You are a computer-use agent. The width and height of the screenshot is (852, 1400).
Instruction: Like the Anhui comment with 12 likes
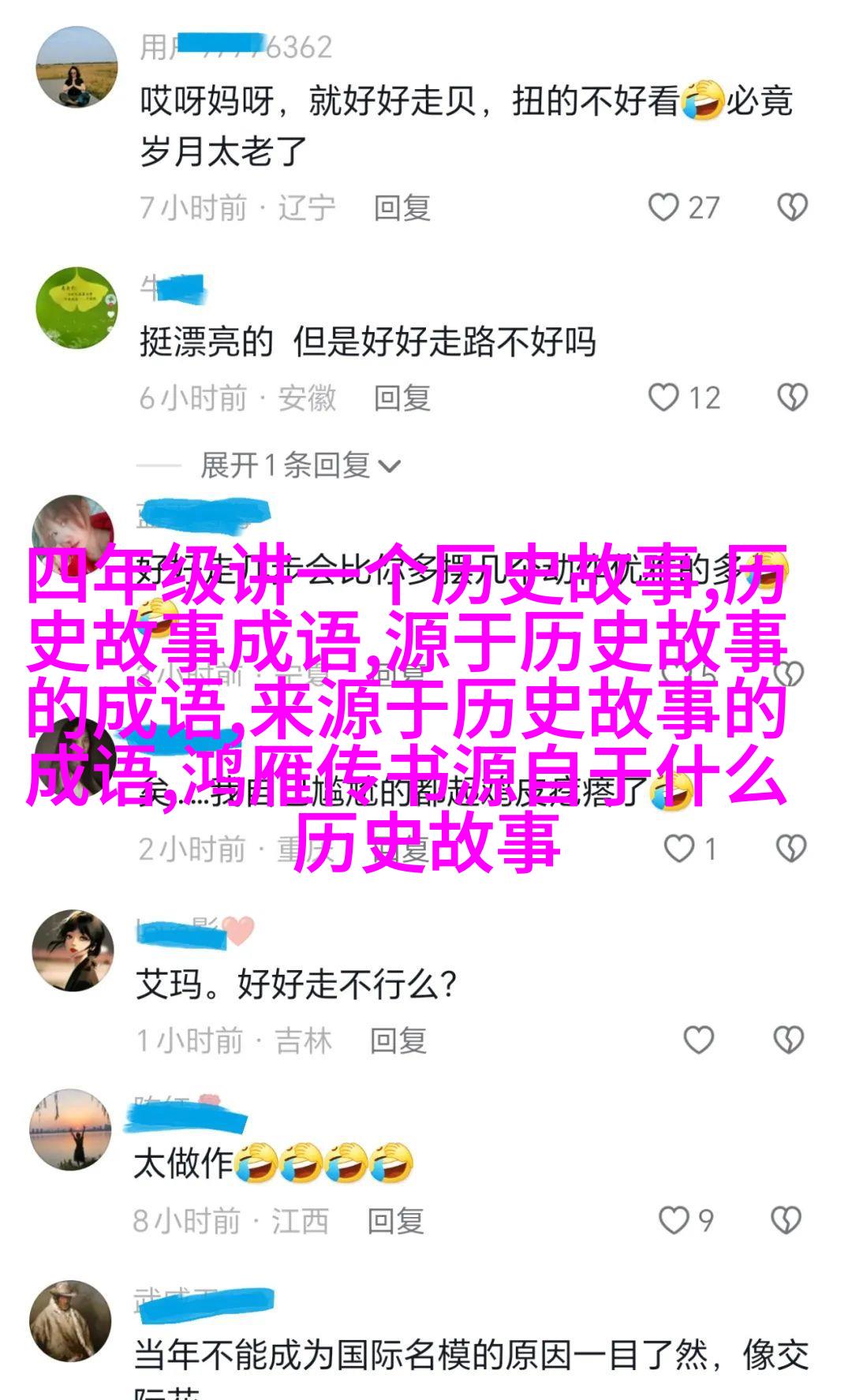663,398
